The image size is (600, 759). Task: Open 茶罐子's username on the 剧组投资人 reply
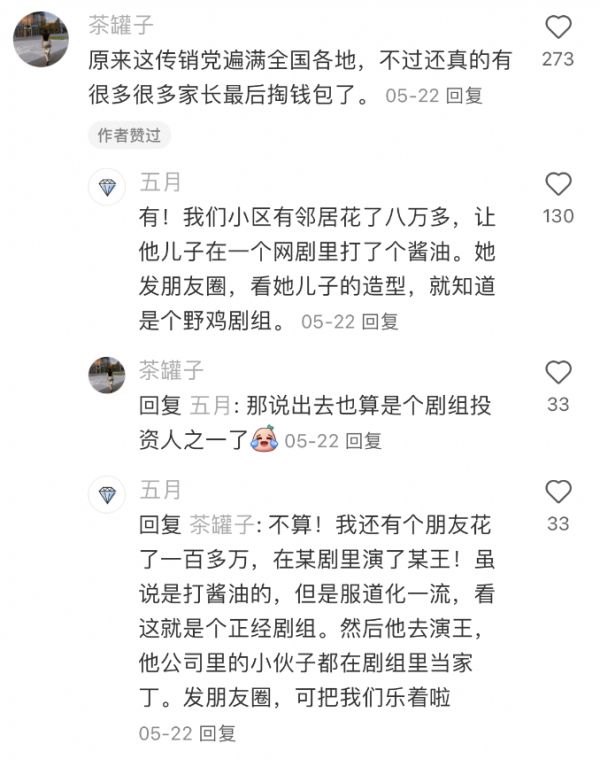tap(171, 371)
